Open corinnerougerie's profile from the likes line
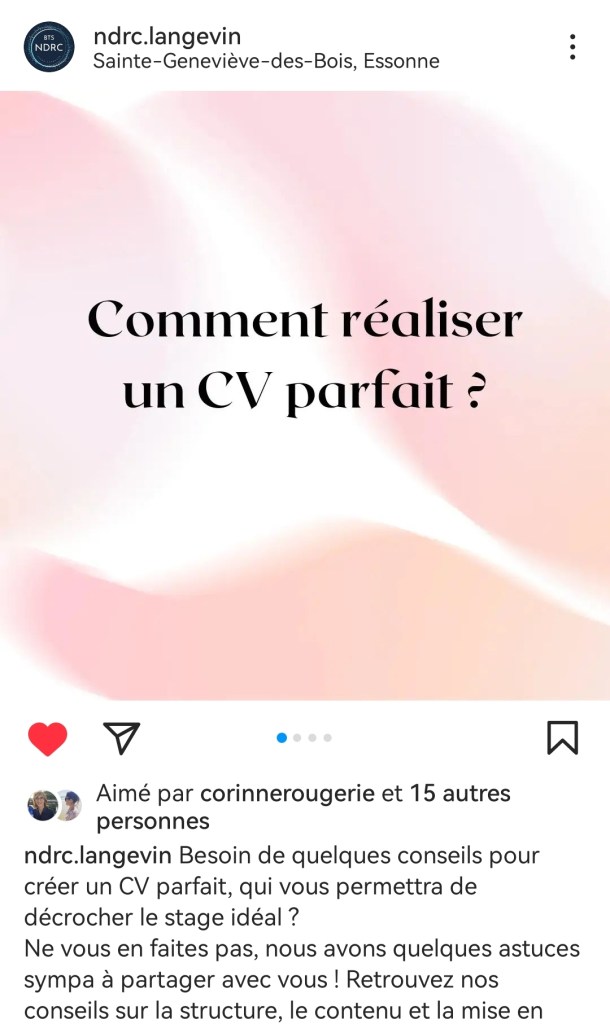Screen dimensions: 610x1024 [x=288, y=794]
